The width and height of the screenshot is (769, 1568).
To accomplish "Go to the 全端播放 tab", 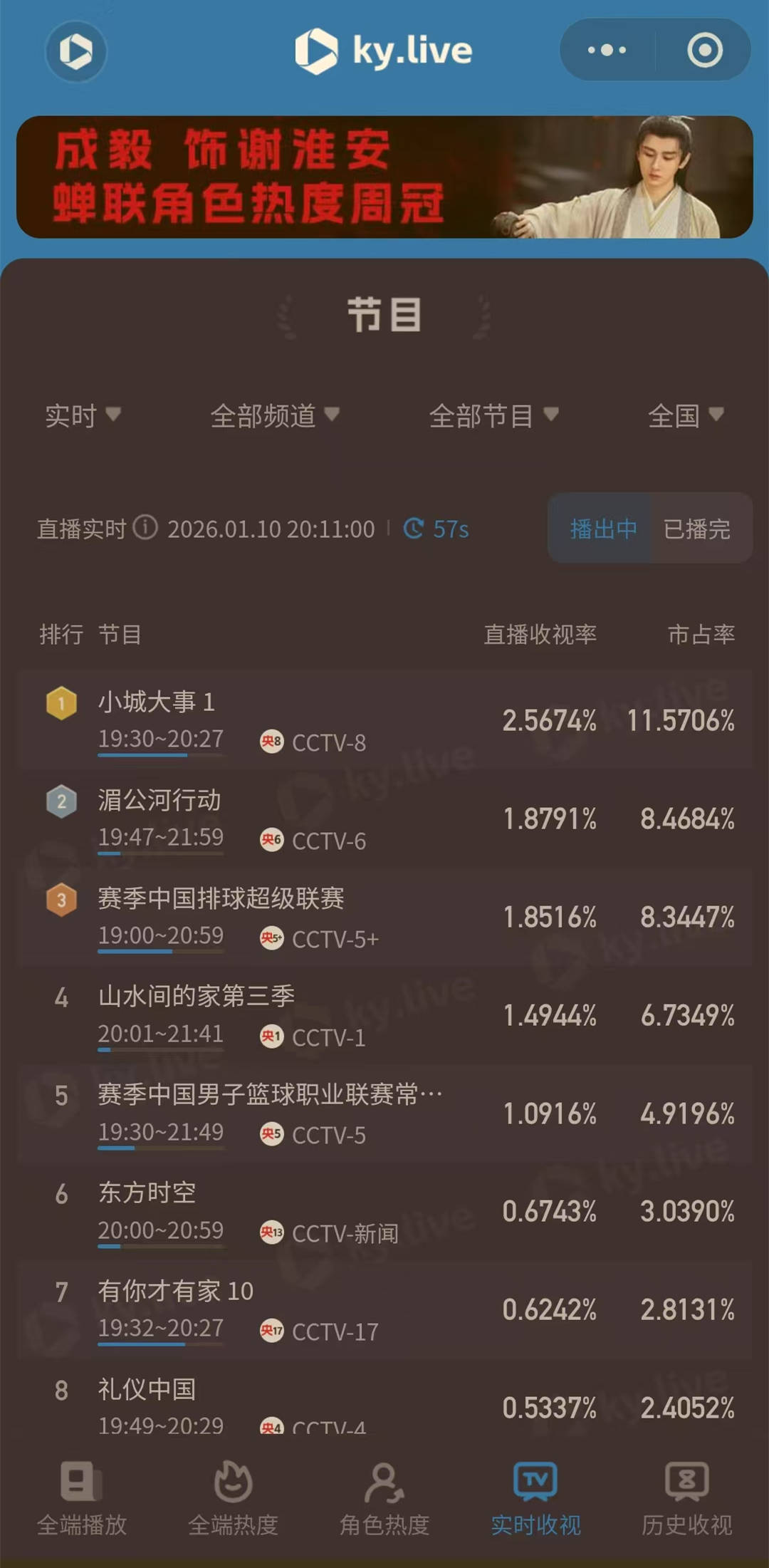I will 81,1497.
